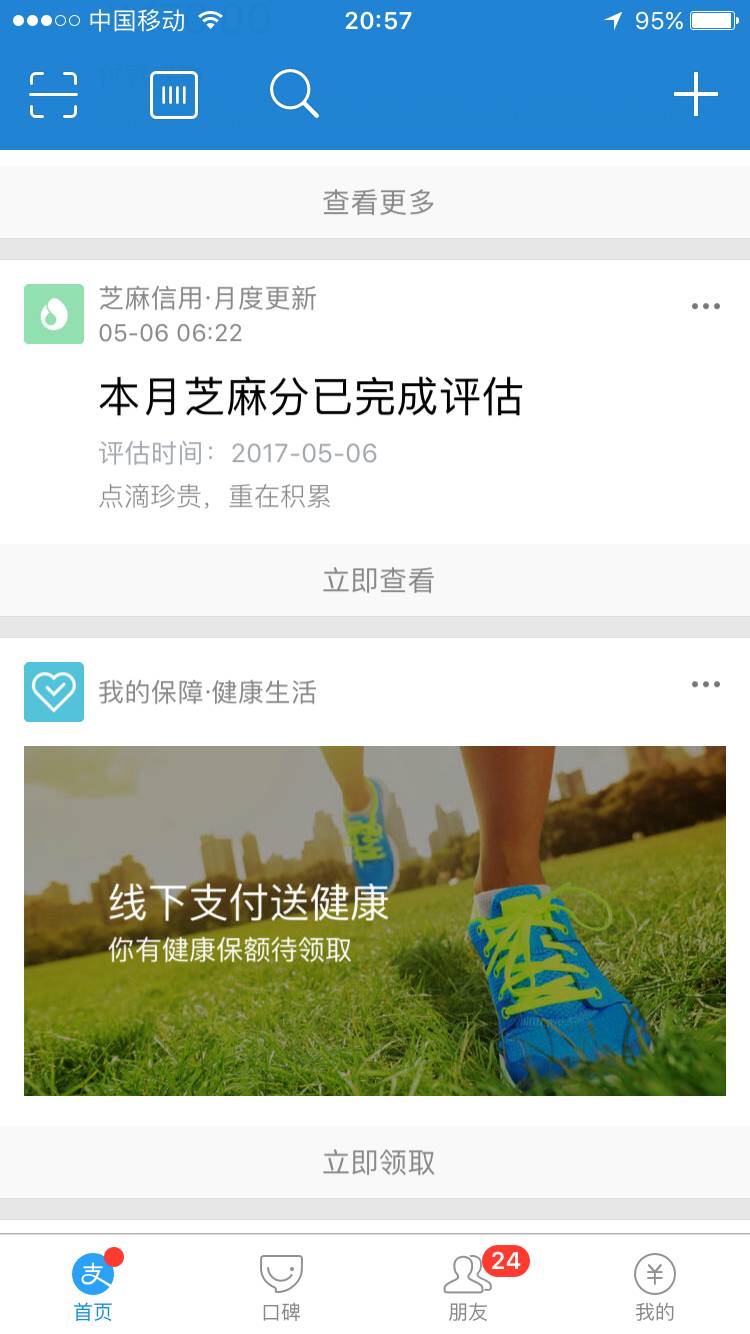The width and height of the screenshot is (750, 1334).
Task: Tap 查看更多 to view more
Action: coord(378,203)
